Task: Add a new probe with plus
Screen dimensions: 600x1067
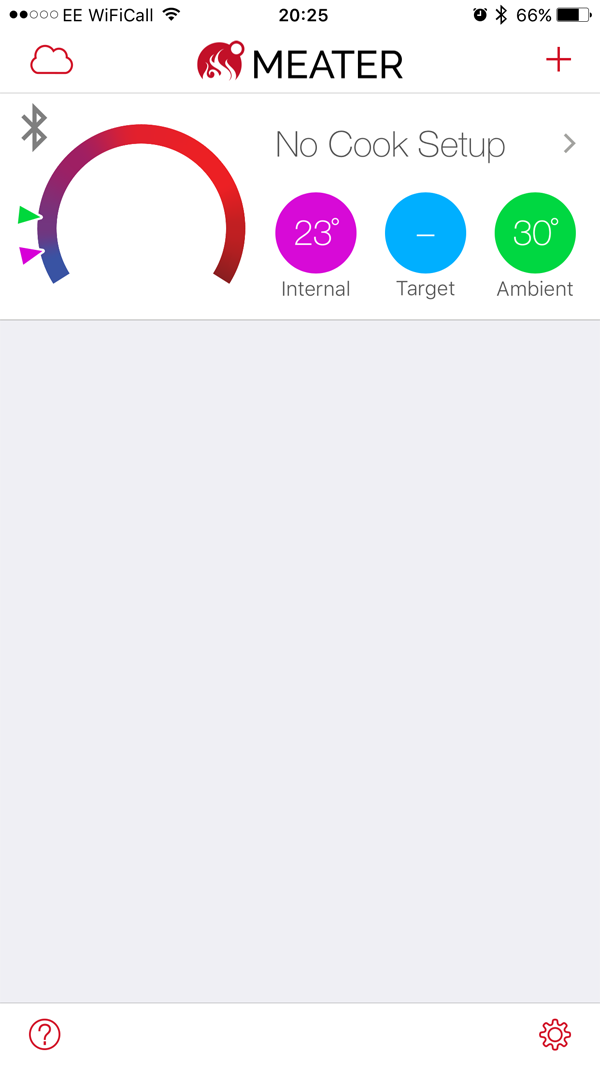Action: 559,60
